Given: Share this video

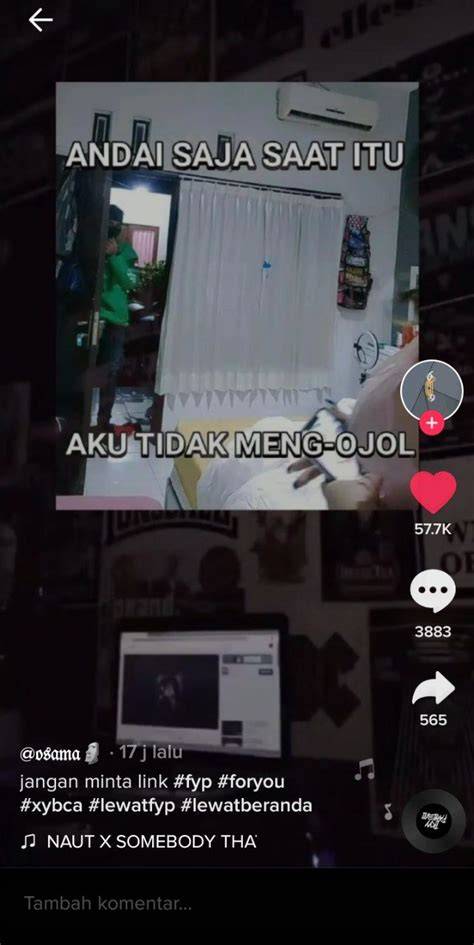Looking at the screenshot, I should coord(434,688).
